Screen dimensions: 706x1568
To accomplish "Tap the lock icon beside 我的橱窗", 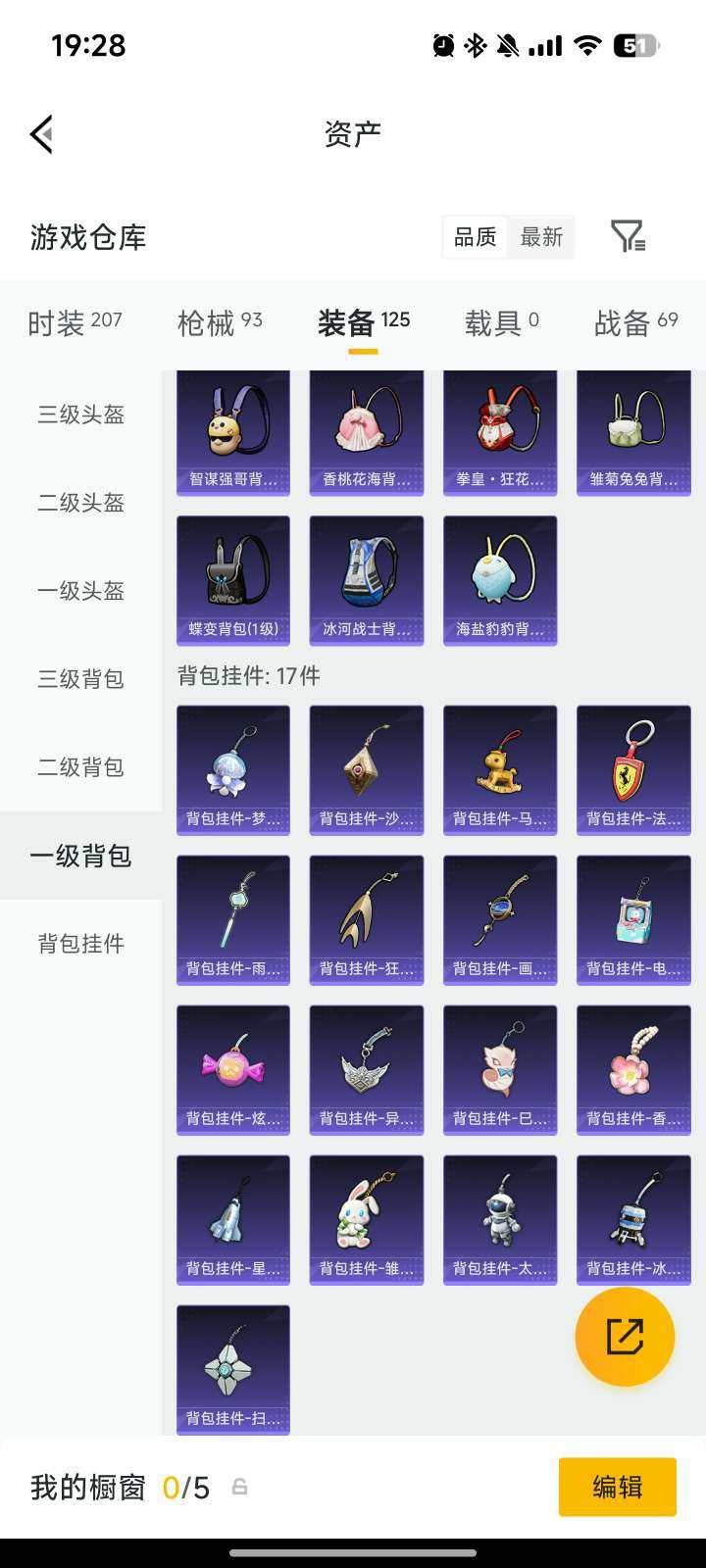I will 238,1487.
